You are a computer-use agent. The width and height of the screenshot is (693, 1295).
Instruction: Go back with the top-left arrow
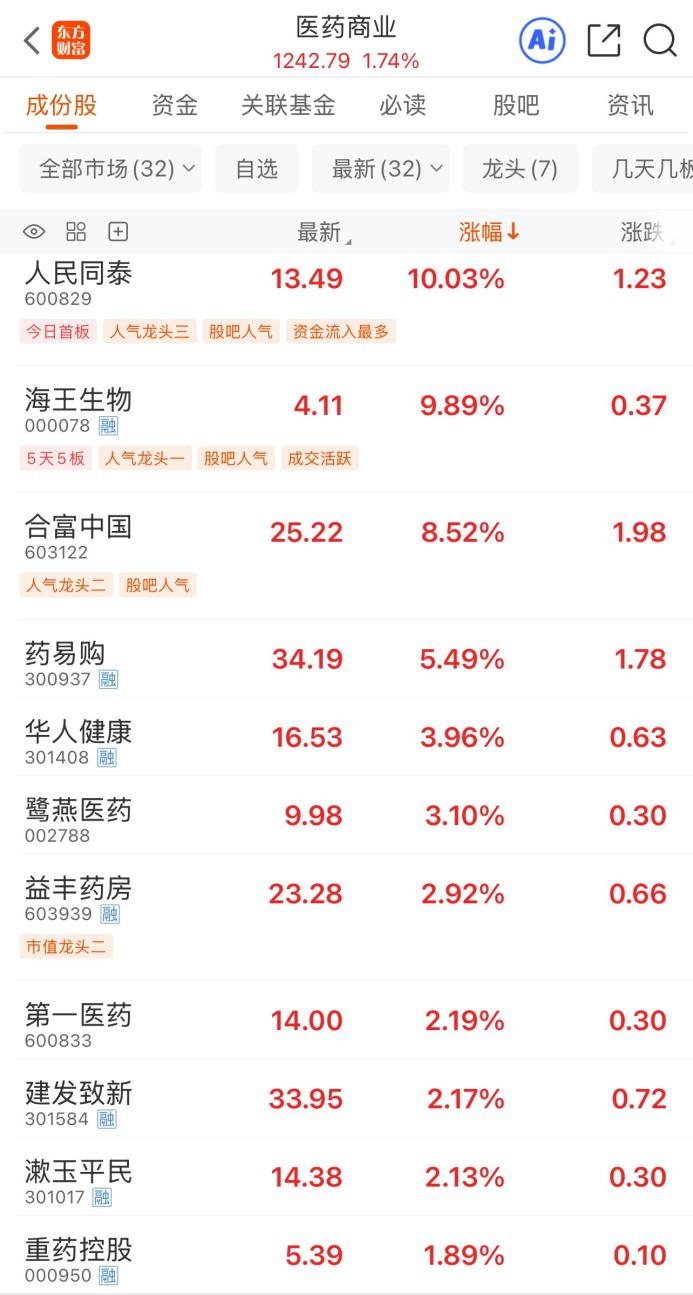[x=32, y=41]
